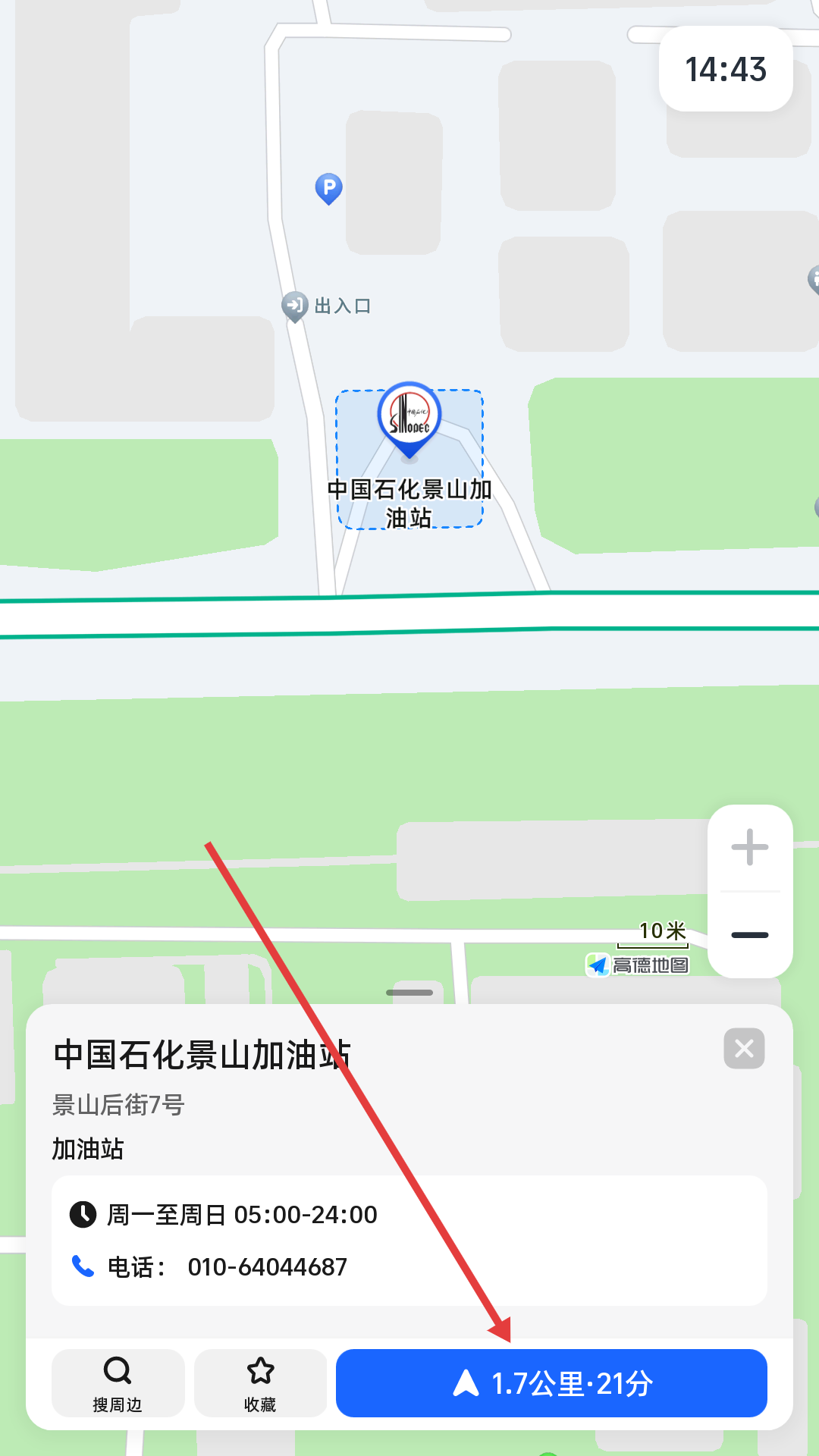Open details of 中国石化景山加油站 title
Viewport: 819px width, 1456px height.
[x=203, y=1054]
